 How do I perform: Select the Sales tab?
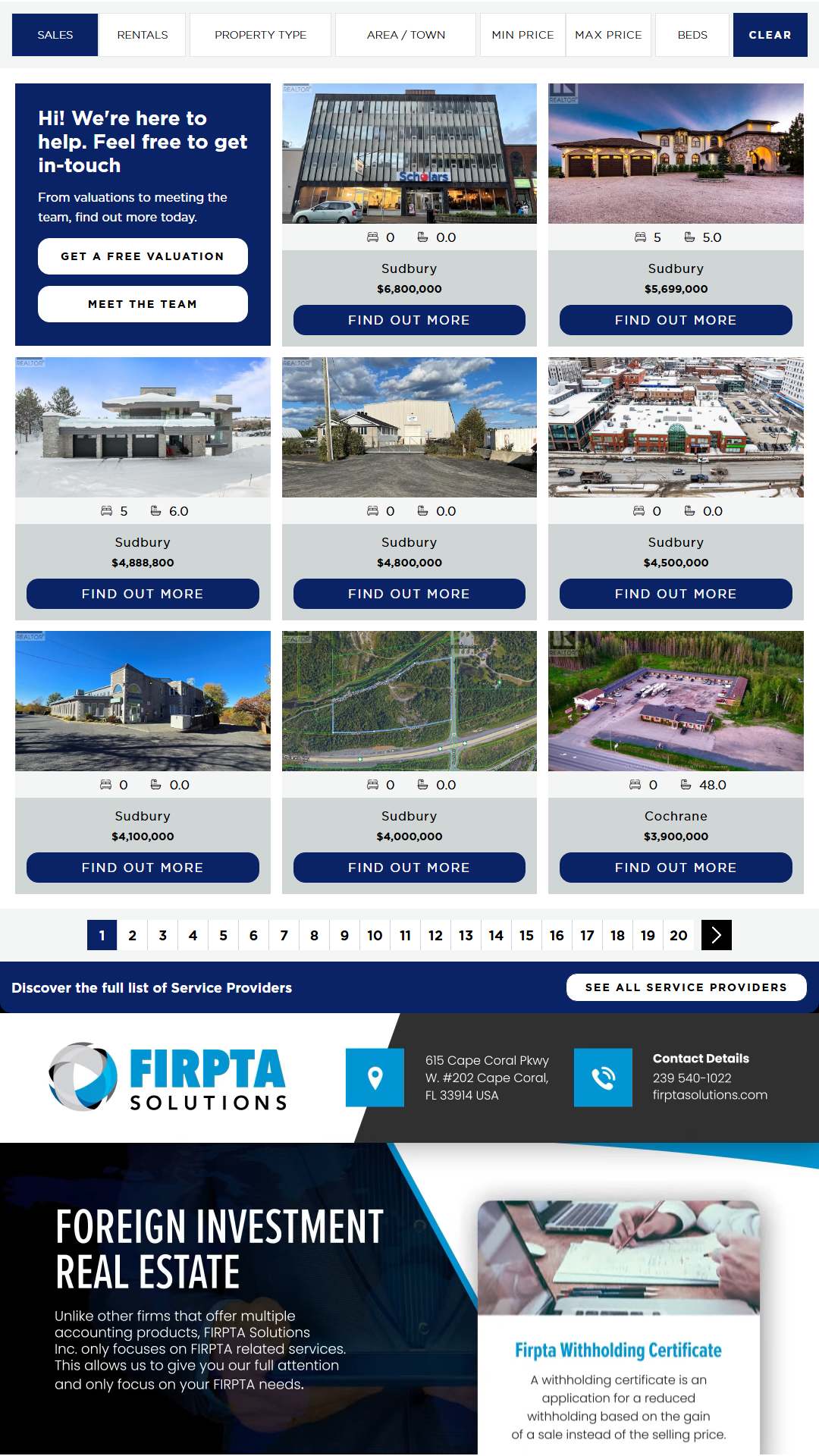[55, 35]
